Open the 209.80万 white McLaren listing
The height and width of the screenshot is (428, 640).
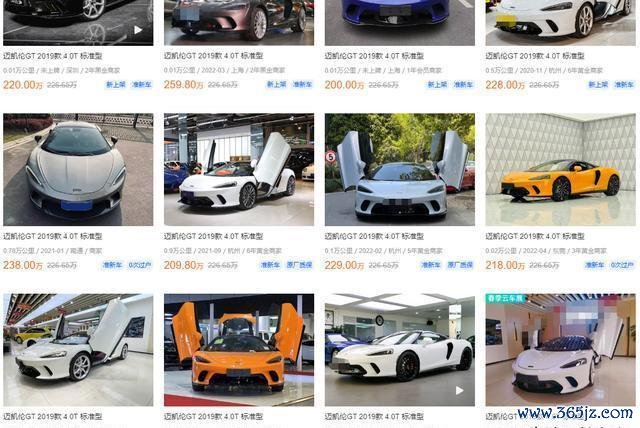pyautogui.click(x=238, y=169)
